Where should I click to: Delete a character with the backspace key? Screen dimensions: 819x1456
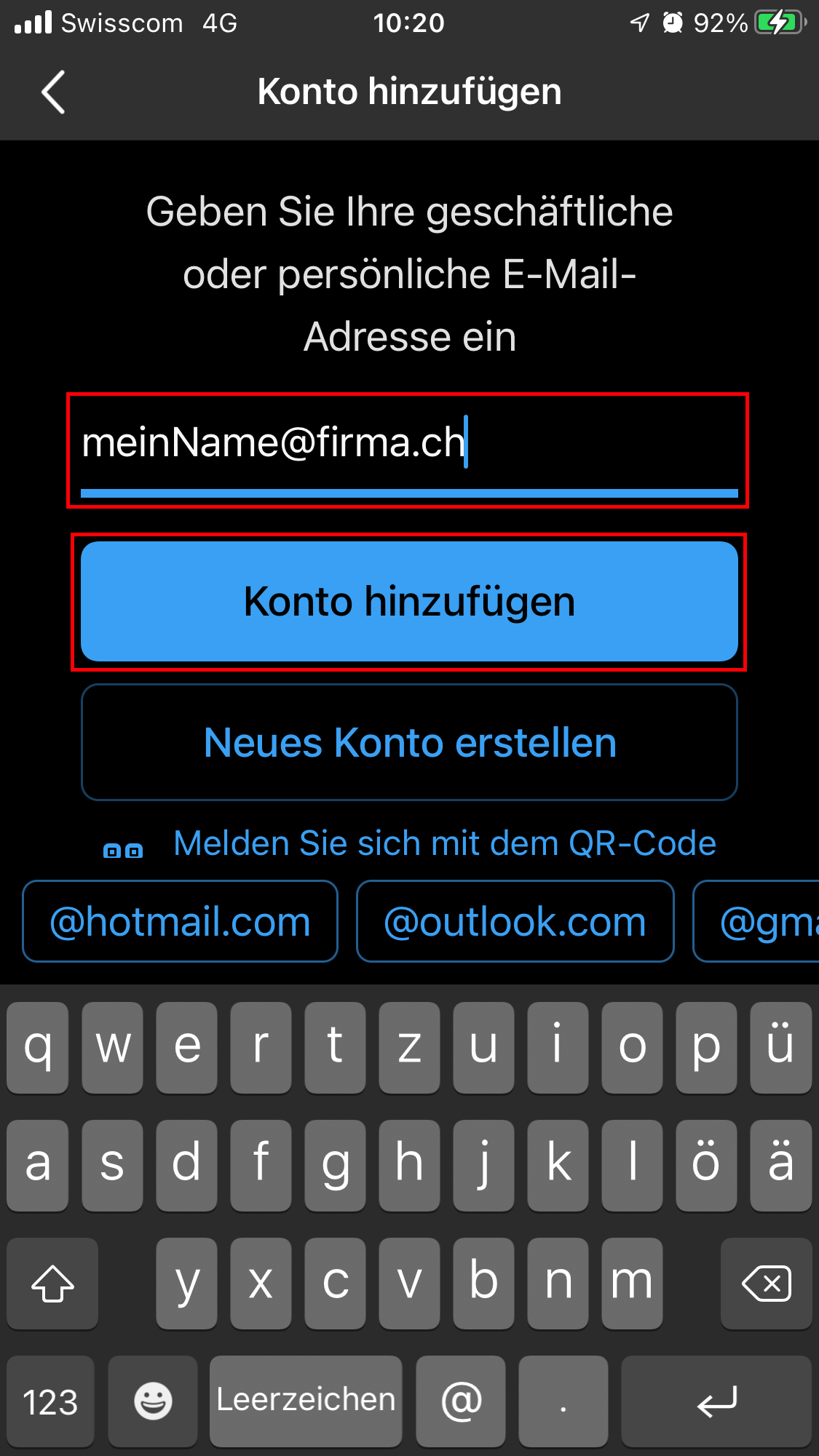766,1284
